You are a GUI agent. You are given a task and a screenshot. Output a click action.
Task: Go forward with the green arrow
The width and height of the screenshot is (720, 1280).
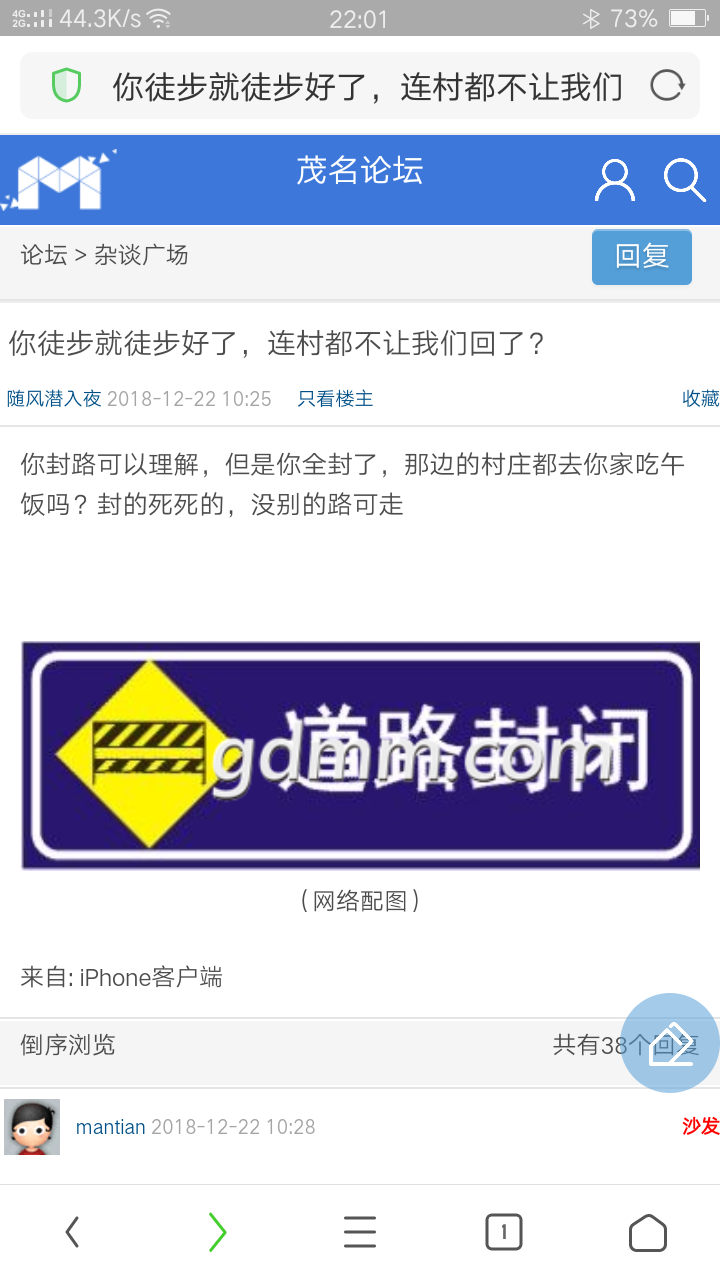pyautogui.click(x=217, y=1233)
